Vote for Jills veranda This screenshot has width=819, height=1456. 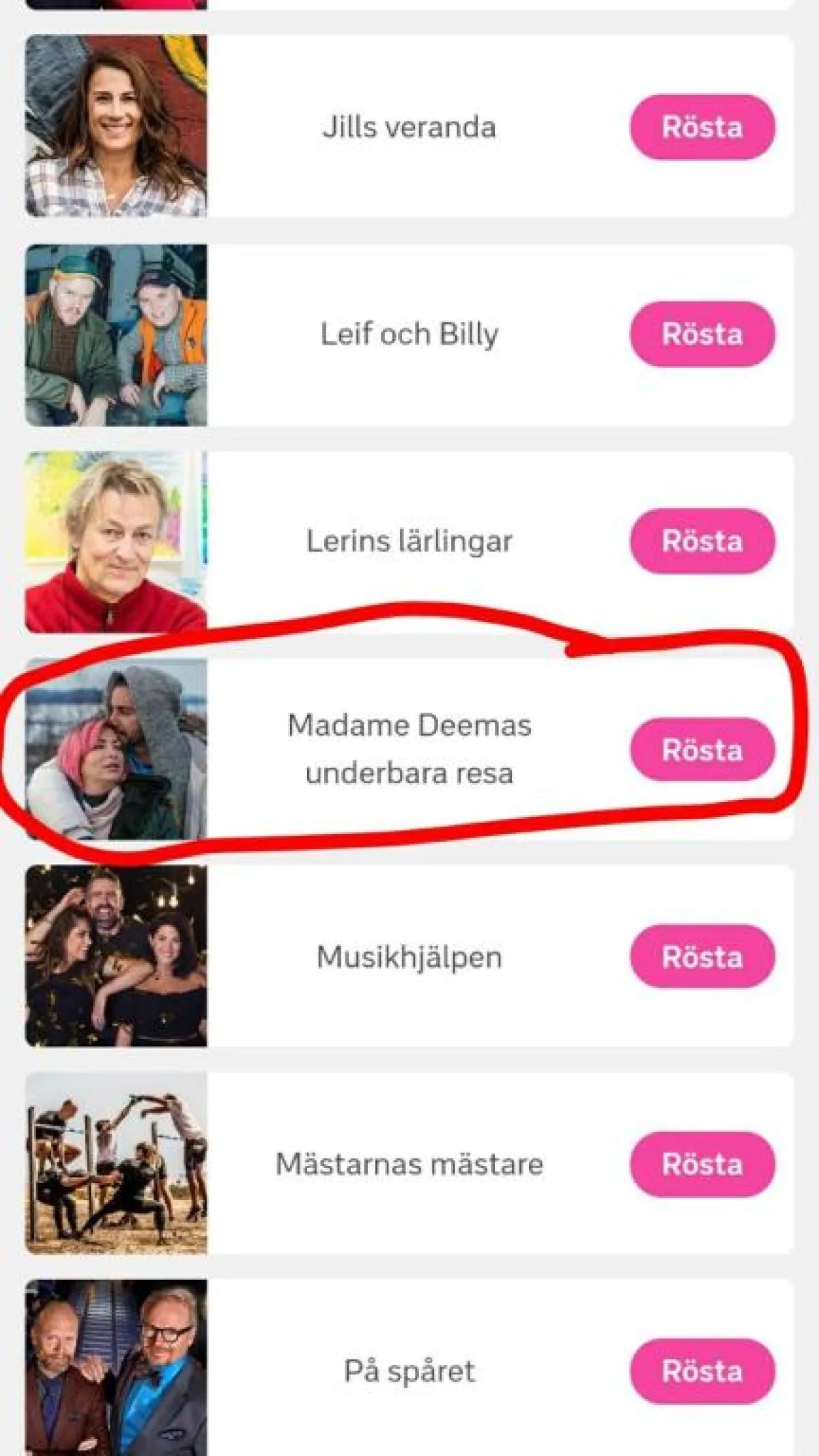tap(702, 127)
